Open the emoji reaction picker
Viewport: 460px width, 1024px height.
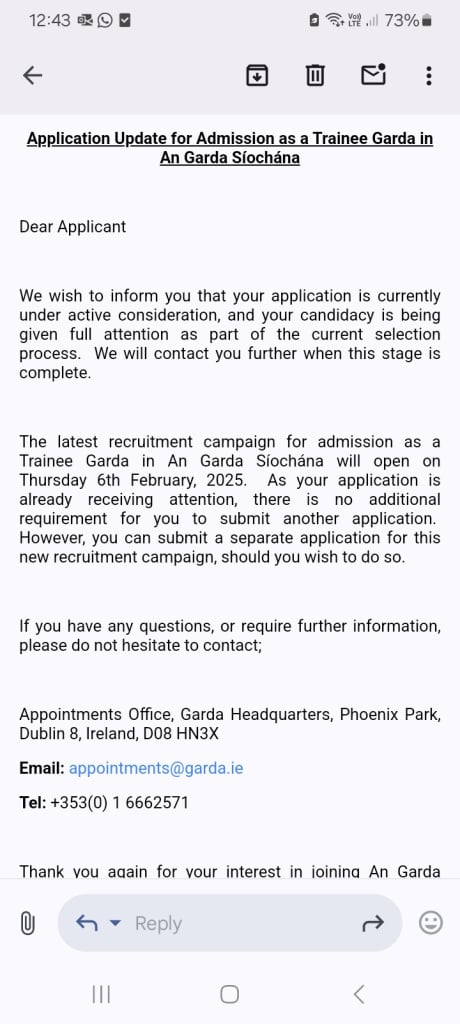pyautogui.click(x=431, y=923)
